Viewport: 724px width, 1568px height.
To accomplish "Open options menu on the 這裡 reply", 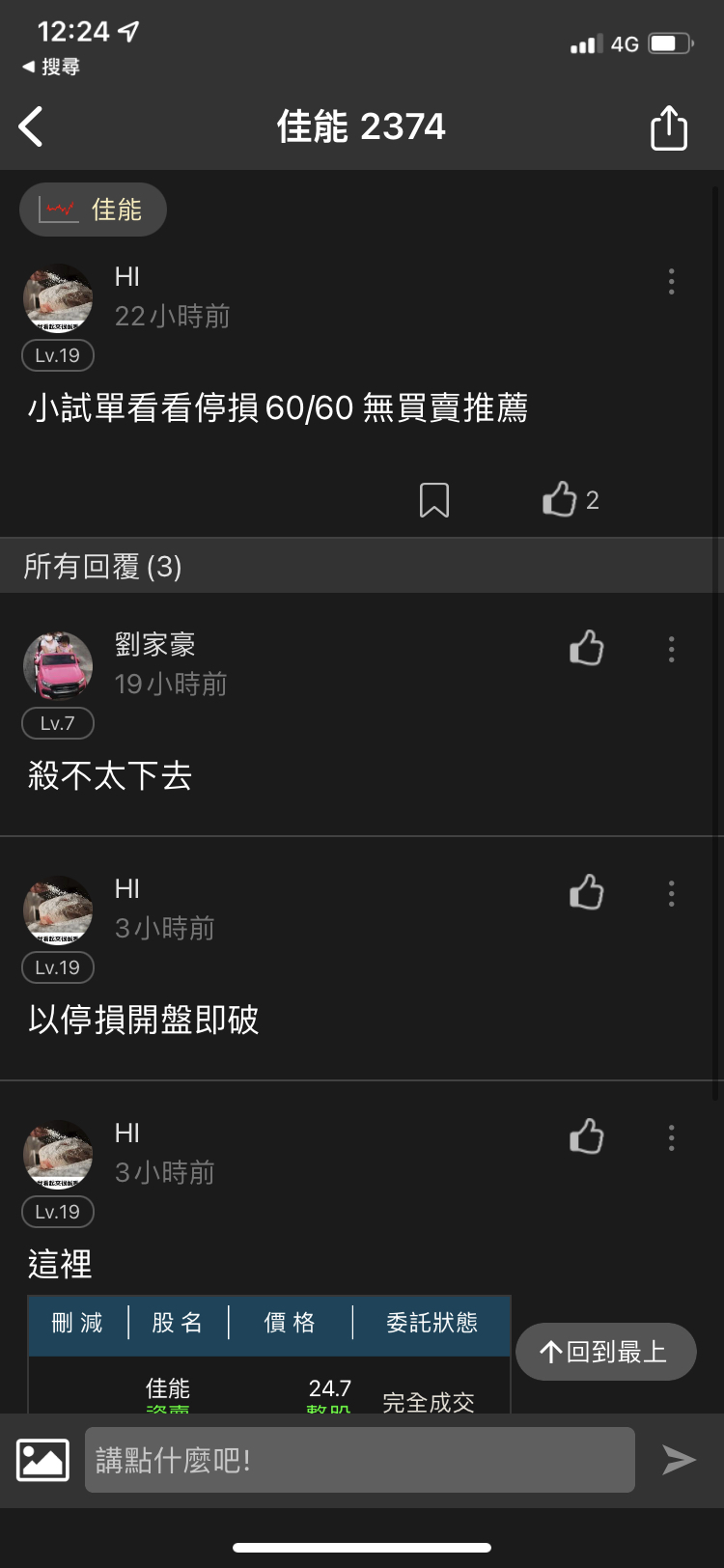I will 671,1138.
